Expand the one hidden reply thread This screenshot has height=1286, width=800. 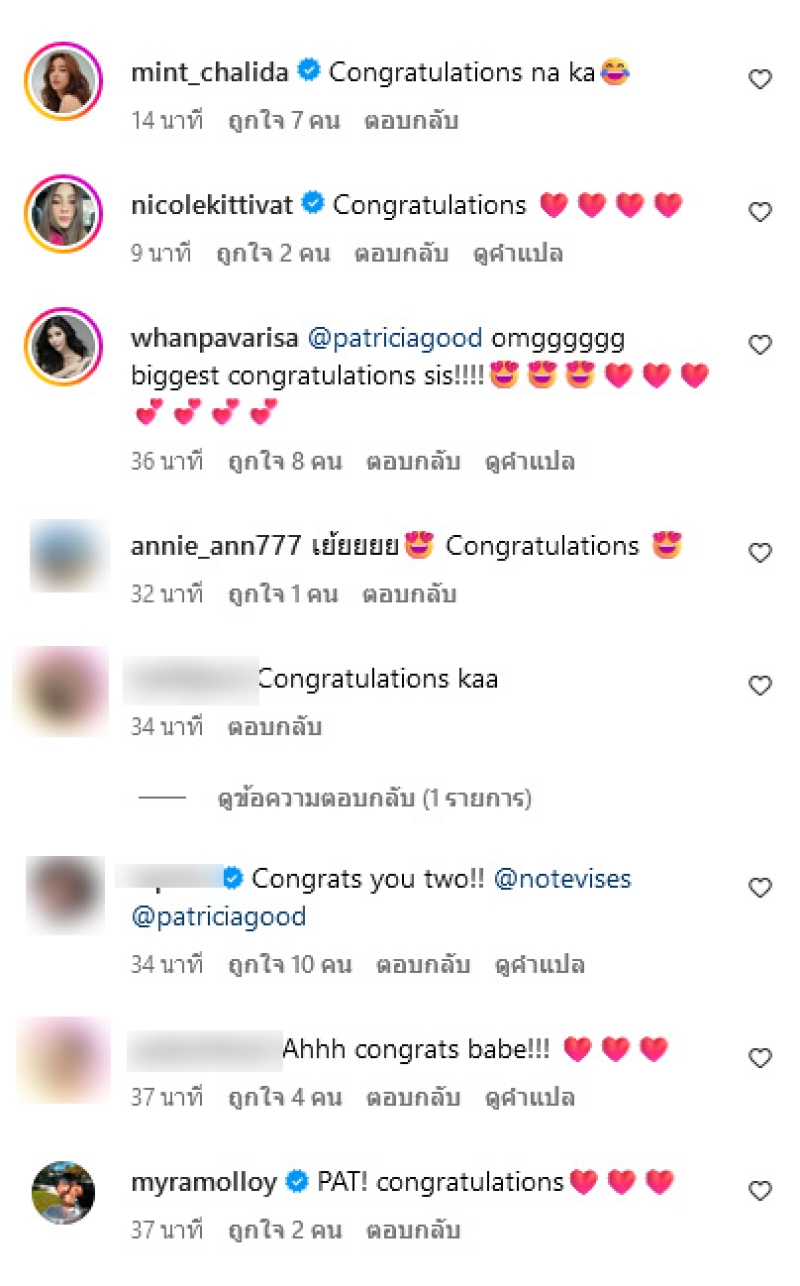(374, 799)
